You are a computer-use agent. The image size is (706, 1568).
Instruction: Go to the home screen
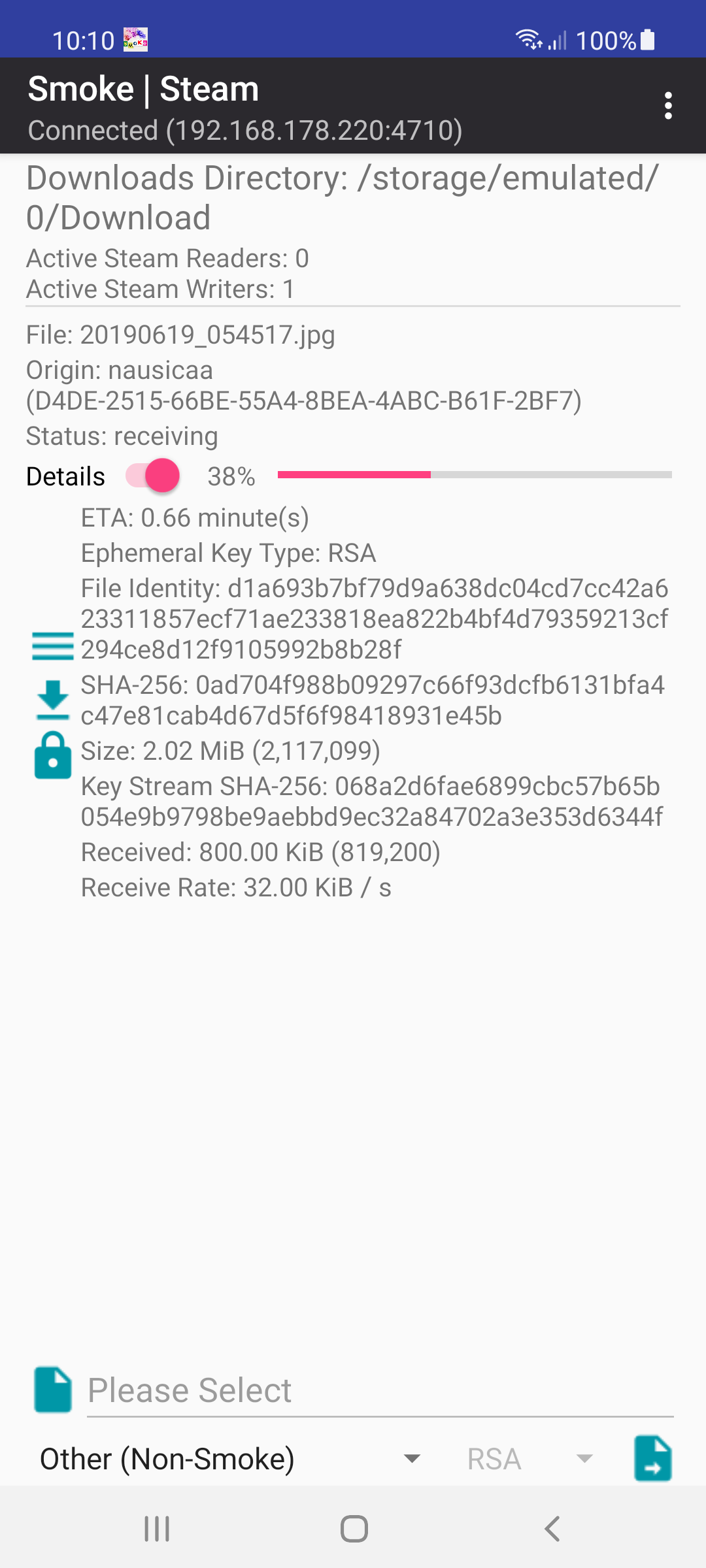[354, 1529]
